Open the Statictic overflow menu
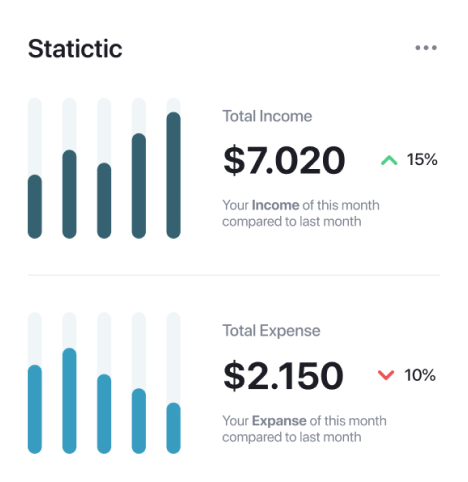The height and width of the screenshot is (482, 468). pyautogui.click(x=426, y=48)
